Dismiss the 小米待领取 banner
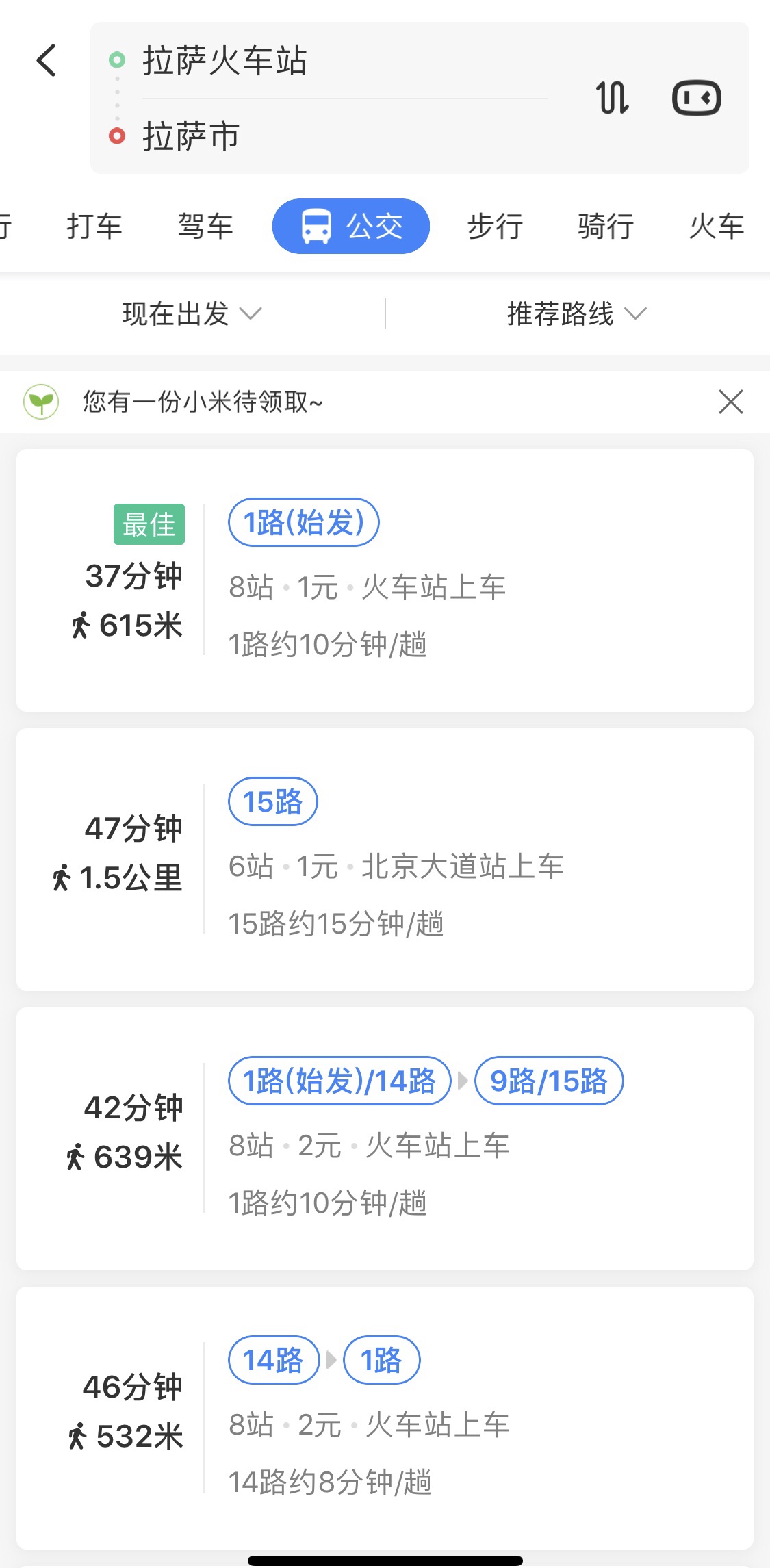 click(731, 402)
